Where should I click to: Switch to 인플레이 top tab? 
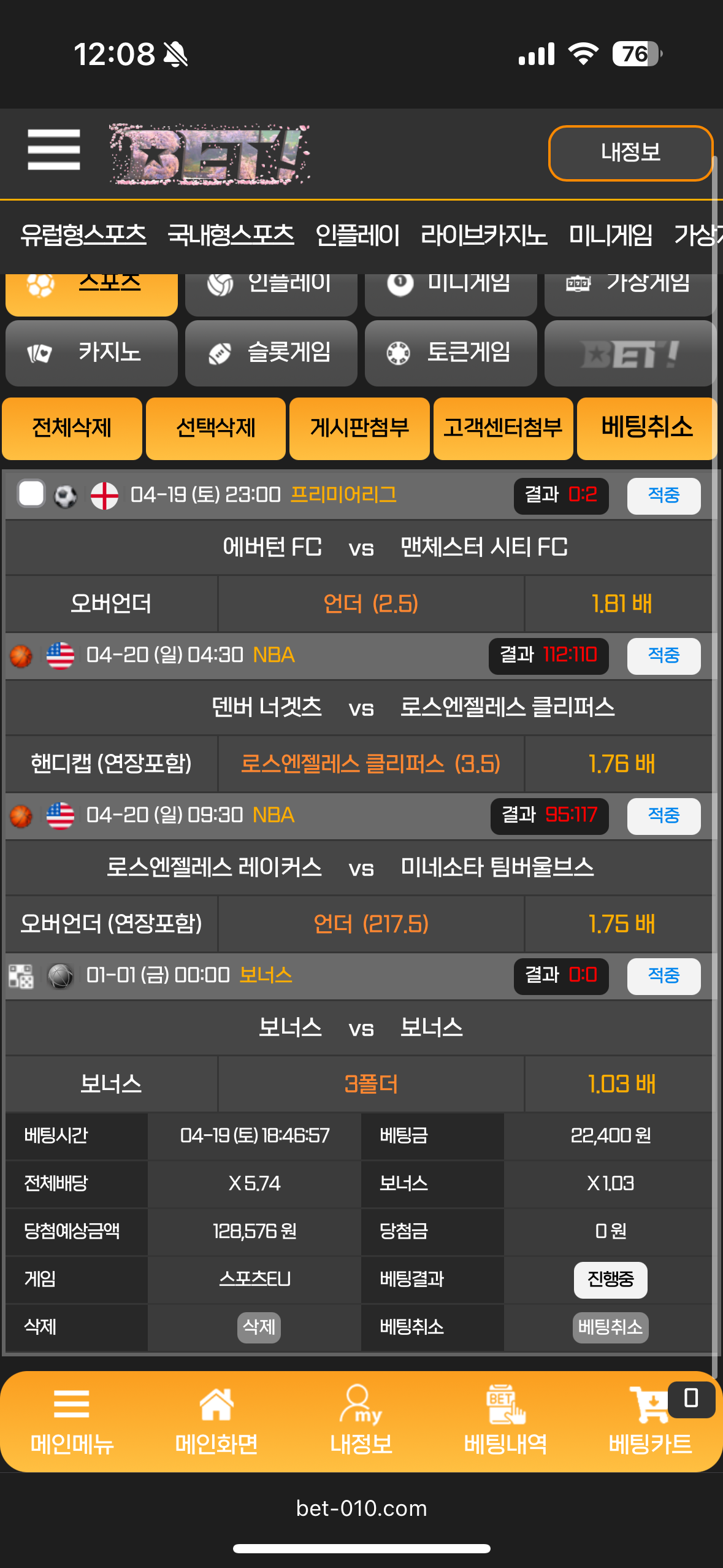[357, 235]
